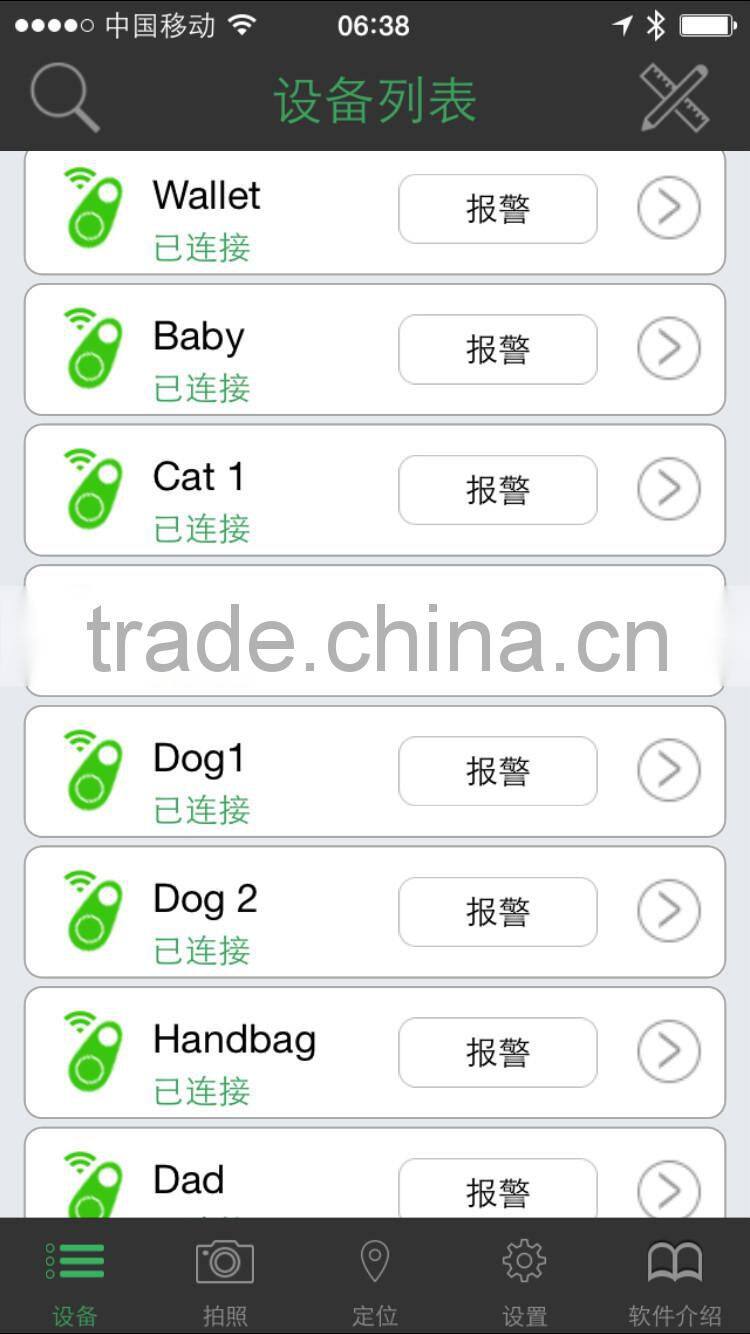Tap the alarm button for Dad
750x1334 pixels.
tap(498, 1190)
